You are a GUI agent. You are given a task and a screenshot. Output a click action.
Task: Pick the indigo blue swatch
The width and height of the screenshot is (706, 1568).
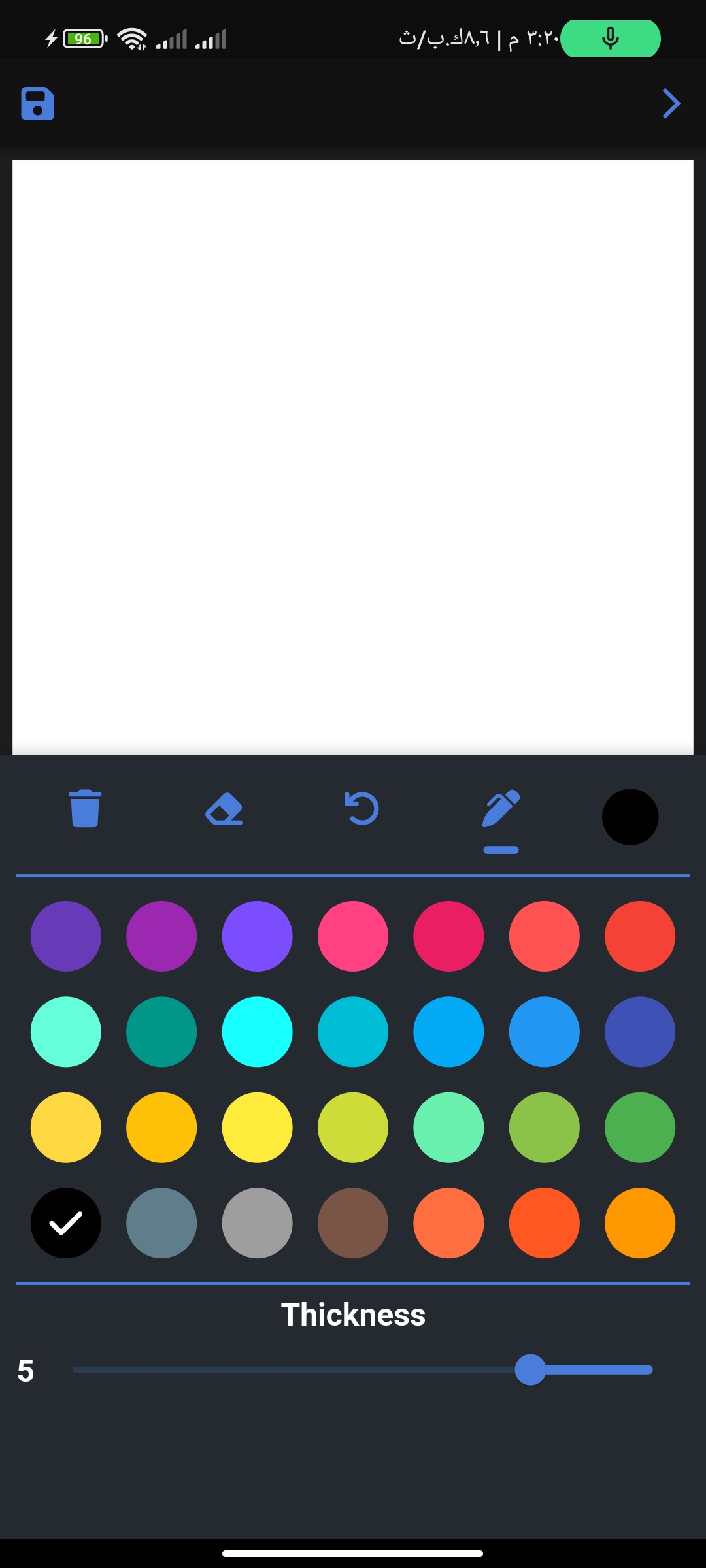point(640,1032)
